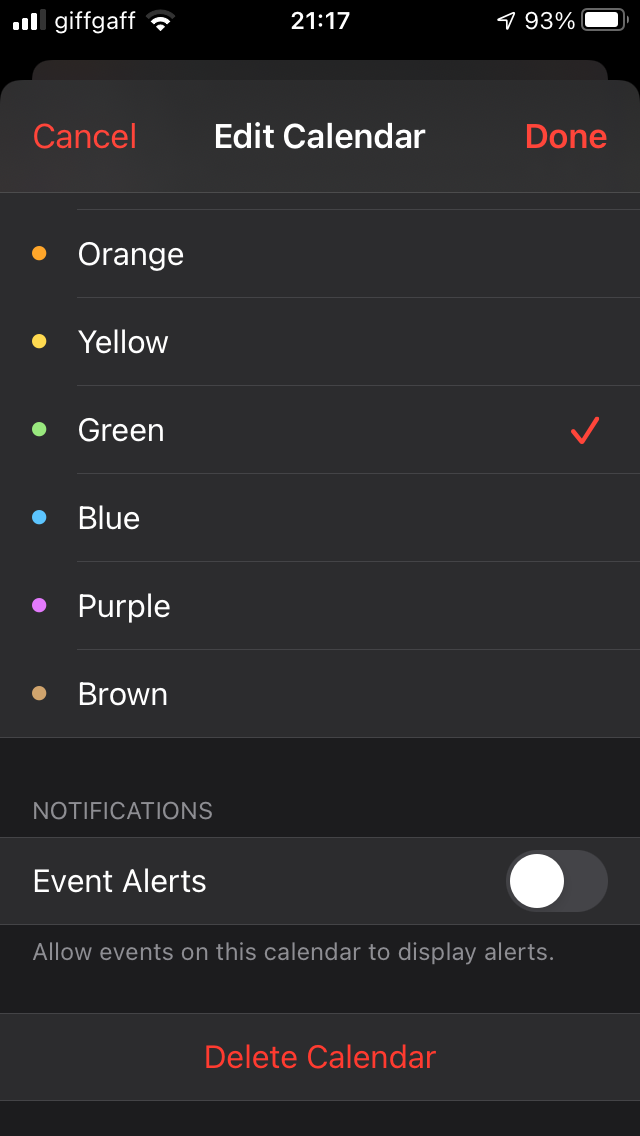Confirm changes with Done

(565, 137)
